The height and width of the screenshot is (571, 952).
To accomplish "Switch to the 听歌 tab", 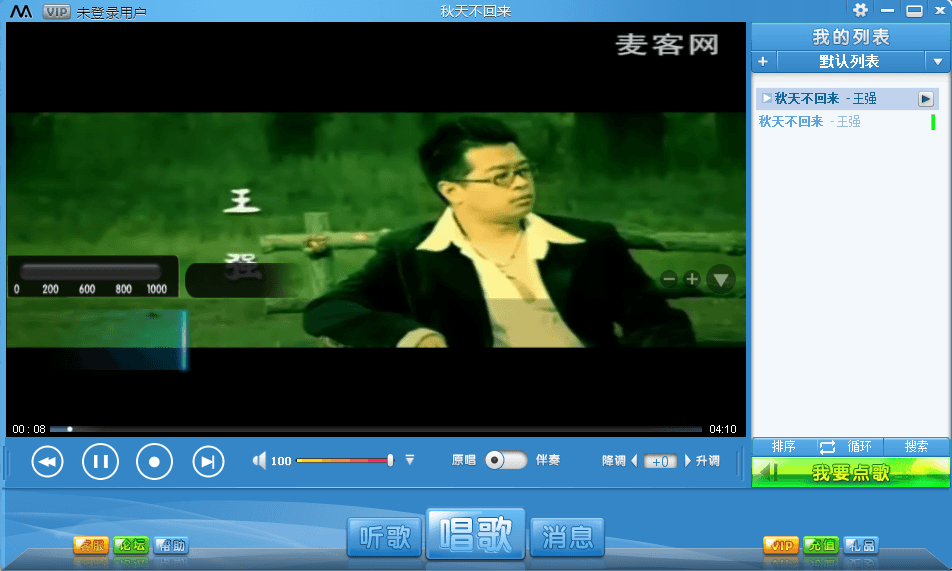I will pyautogui.click(x=385, y=537).
